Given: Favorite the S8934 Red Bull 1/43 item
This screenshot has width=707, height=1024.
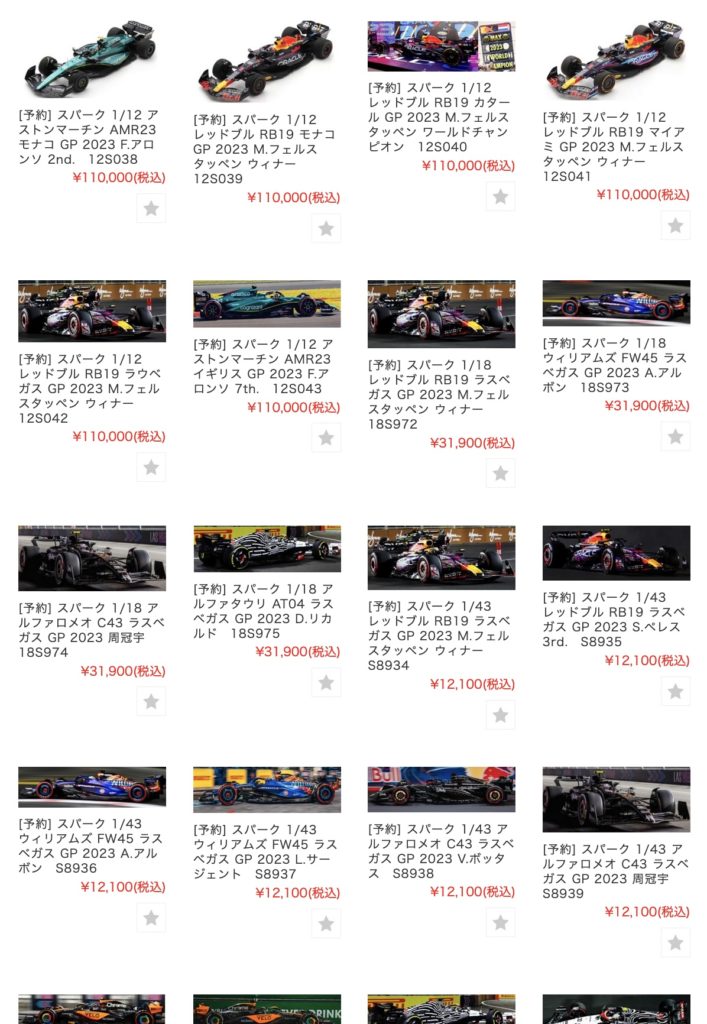Looking at the screenshot, I should (x=501, y=714).
